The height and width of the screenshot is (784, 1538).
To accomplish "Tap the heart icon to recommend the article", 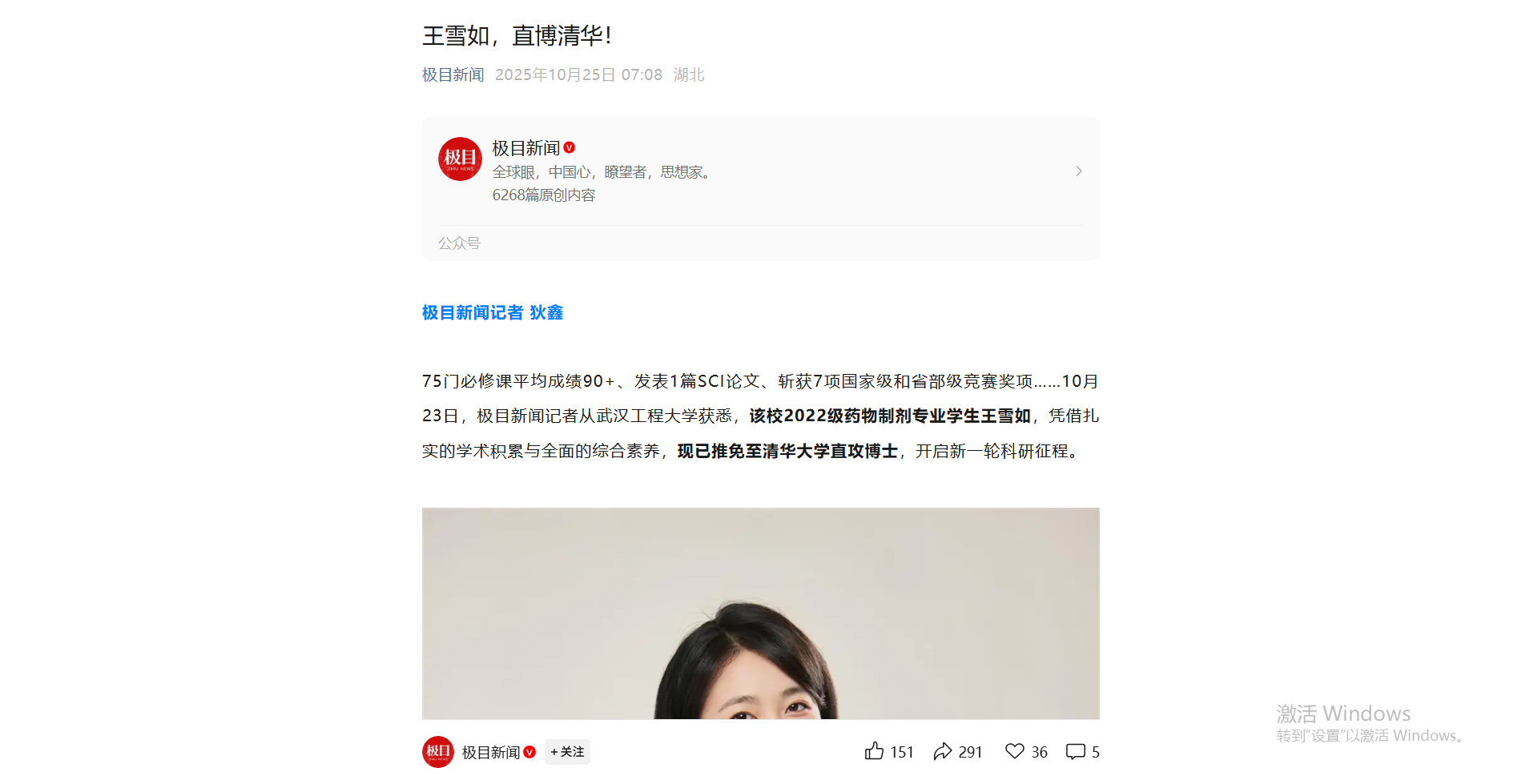I will coord(1015,751).
